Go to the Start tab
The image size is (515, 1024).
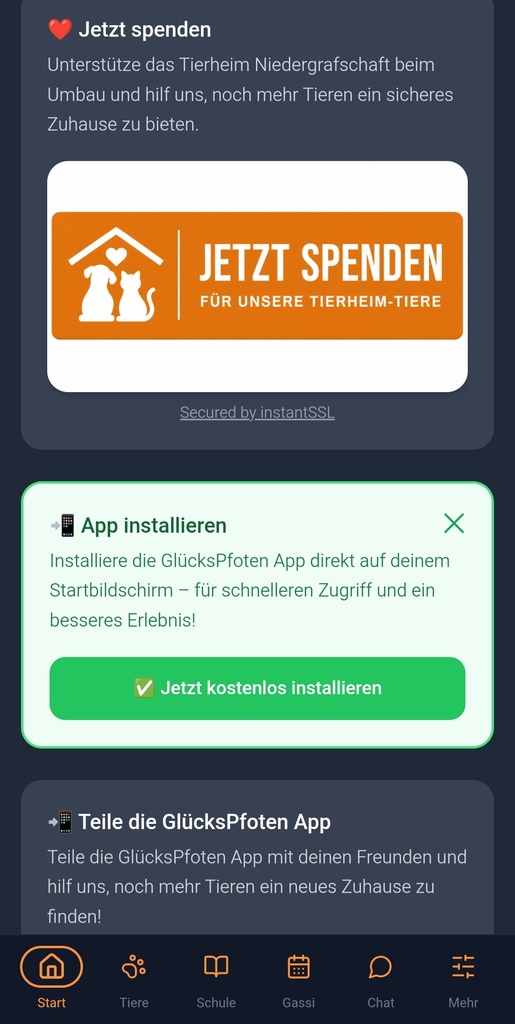tap(52, 978)
